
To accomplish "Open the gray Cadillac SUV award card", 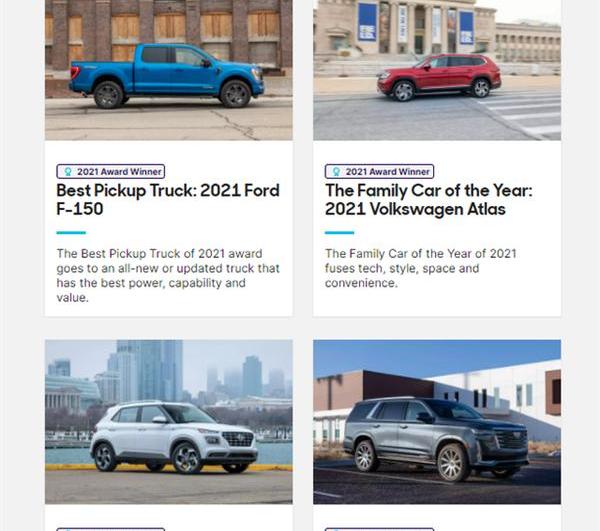I will pos(436,422).
